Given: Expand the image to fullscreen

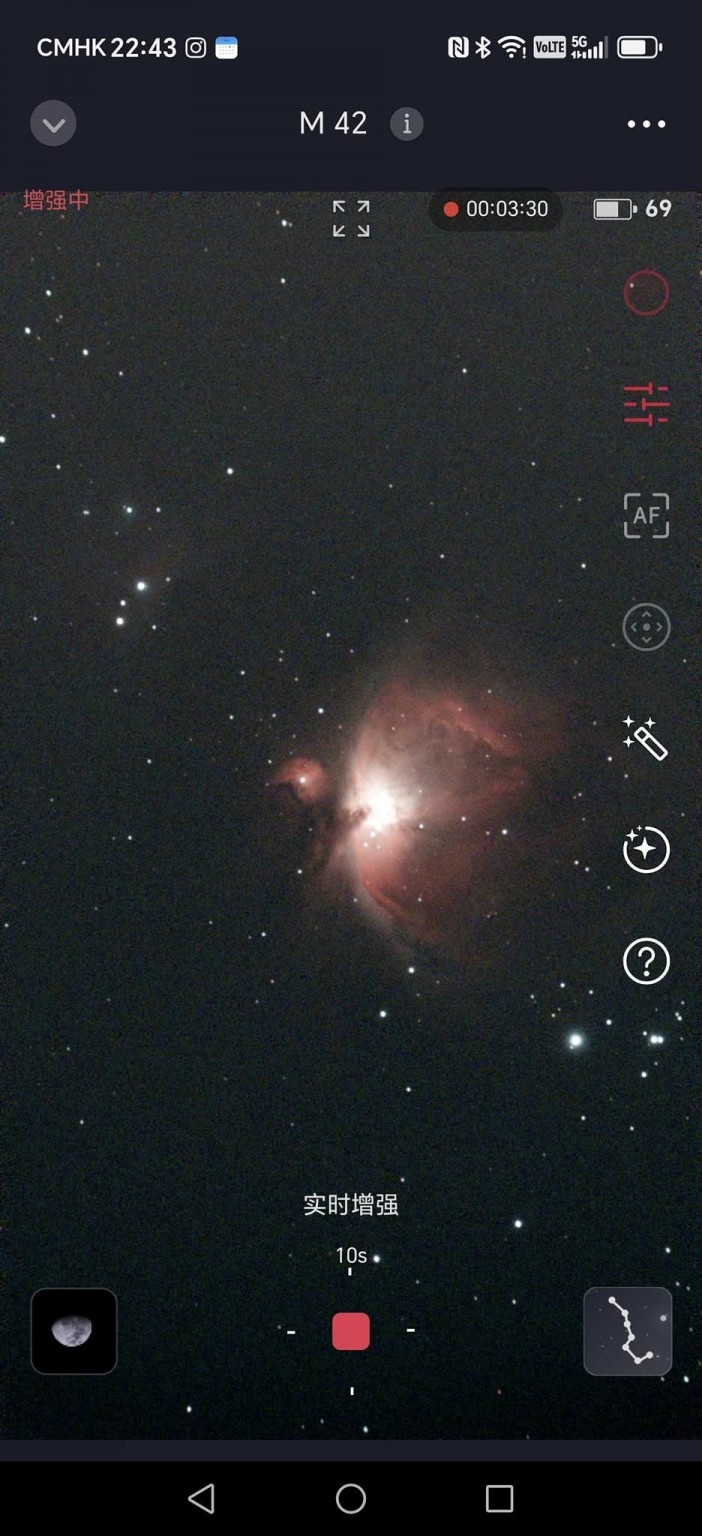Looking at the screenshot, I should [351, 218].
